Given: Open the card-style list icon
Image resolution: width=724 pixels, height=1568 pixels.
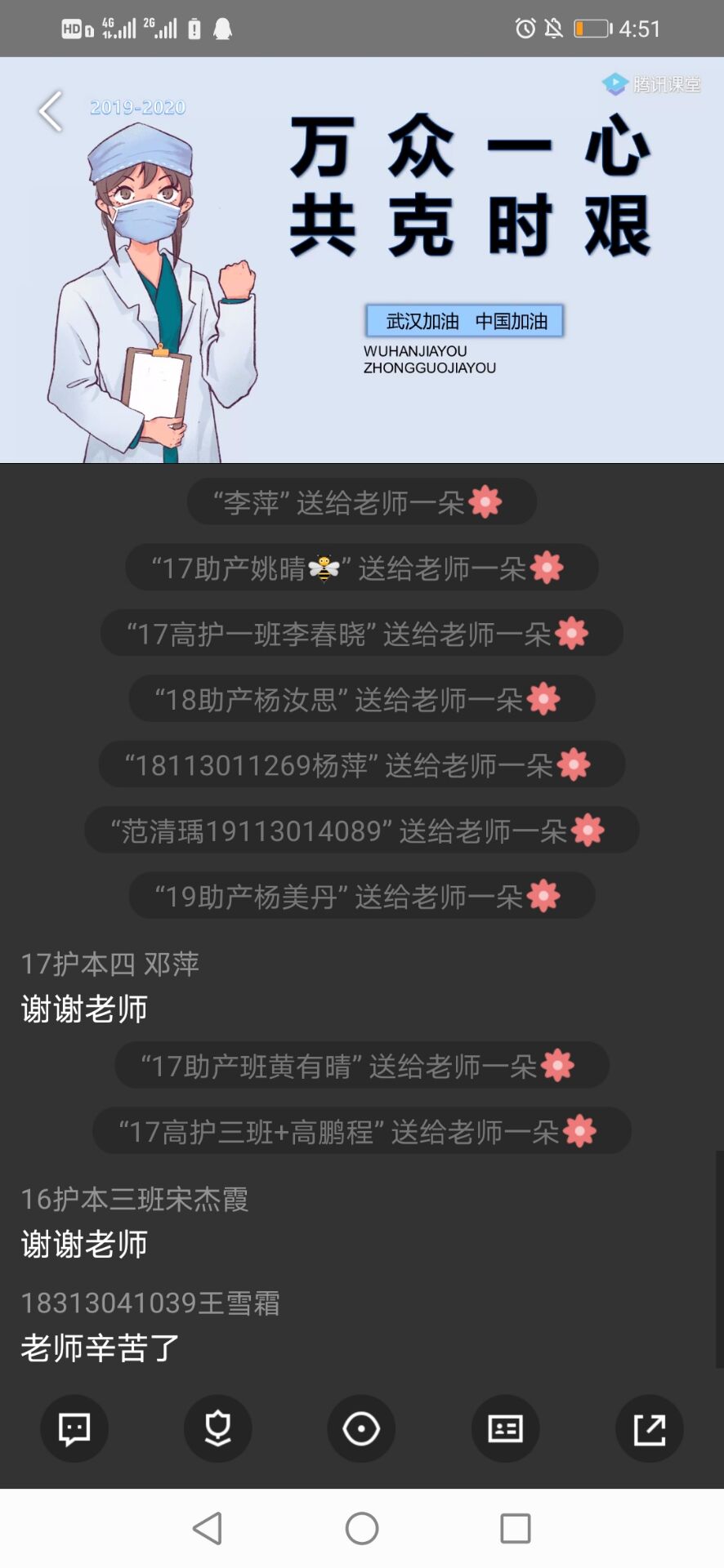Looking at the screenshot, I should [x=505, y=1428].
